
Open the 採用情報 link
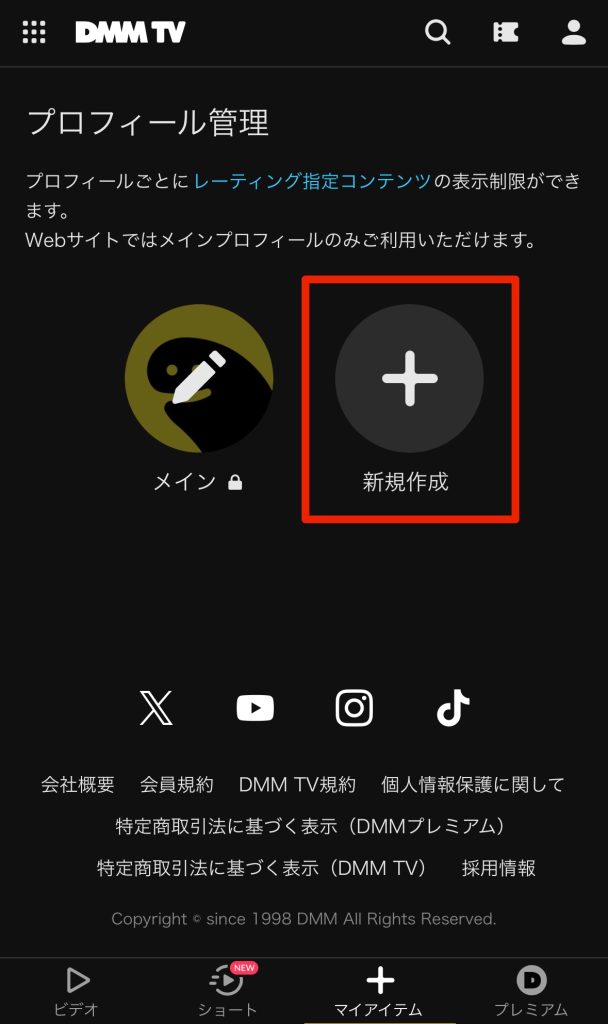(x=499, y=868)
